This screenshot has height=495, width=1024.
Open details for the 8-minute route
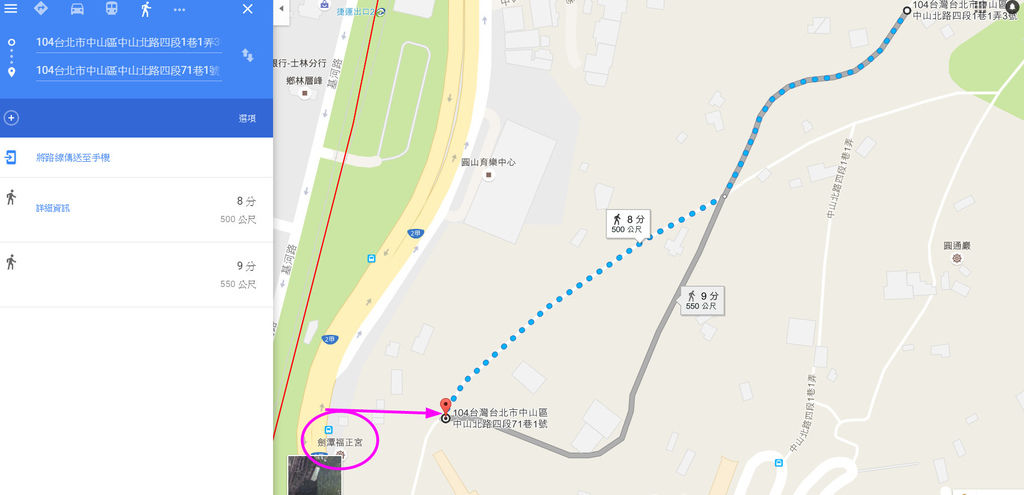click(x=53, y=208)
